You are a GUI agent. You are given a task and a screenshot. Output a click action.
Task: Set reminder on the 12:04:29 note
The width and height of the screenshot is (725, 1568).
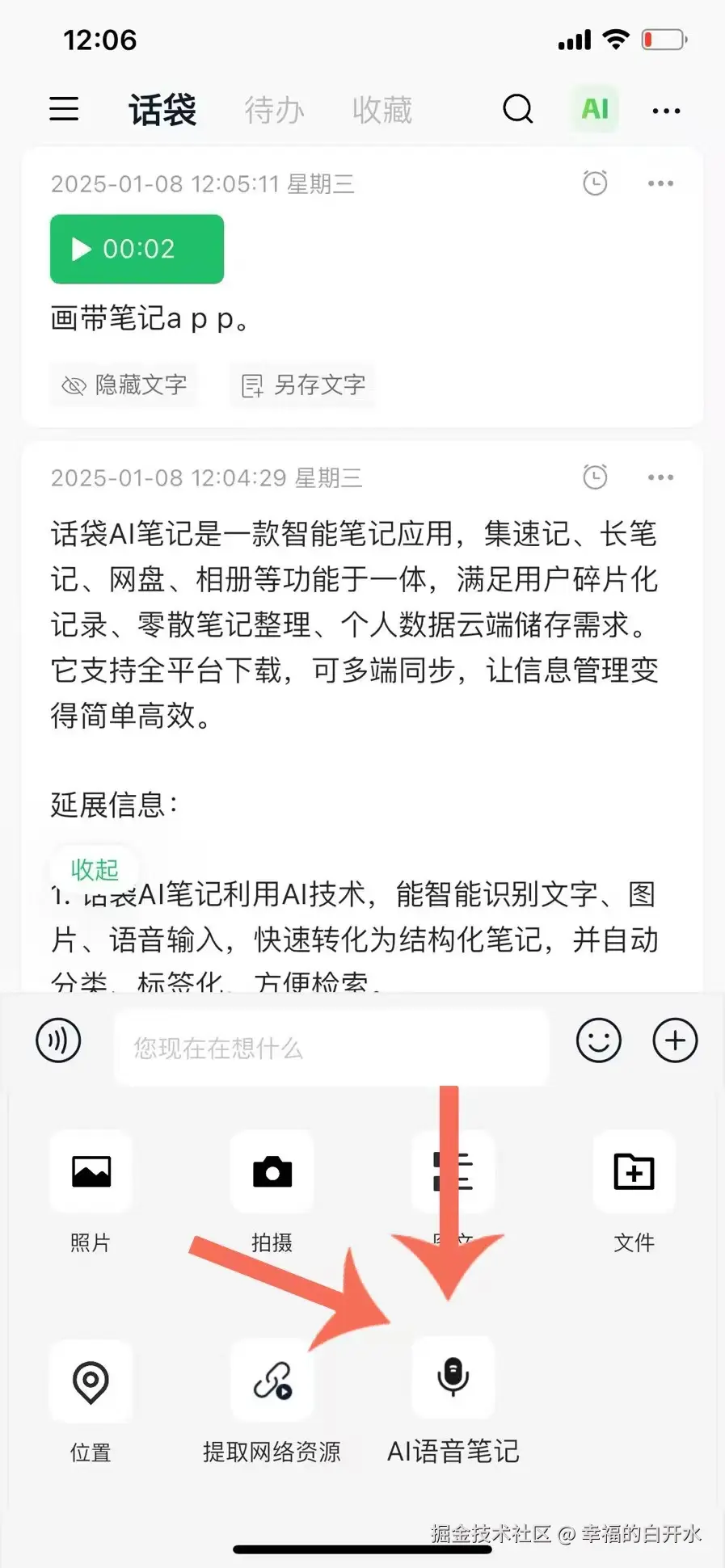595,477
